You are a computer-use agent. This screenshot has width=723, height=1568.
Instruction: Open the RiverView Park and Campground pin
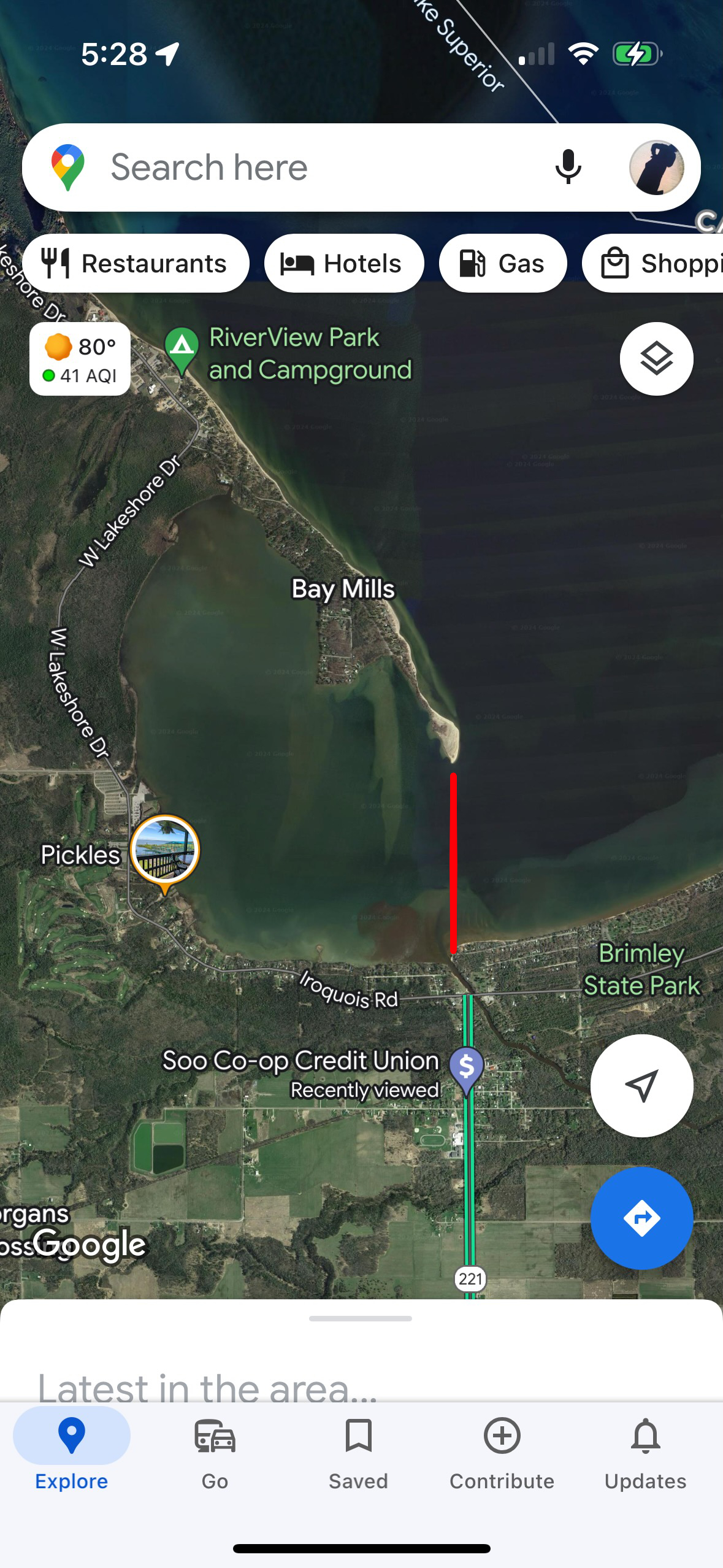click(182, 352)
